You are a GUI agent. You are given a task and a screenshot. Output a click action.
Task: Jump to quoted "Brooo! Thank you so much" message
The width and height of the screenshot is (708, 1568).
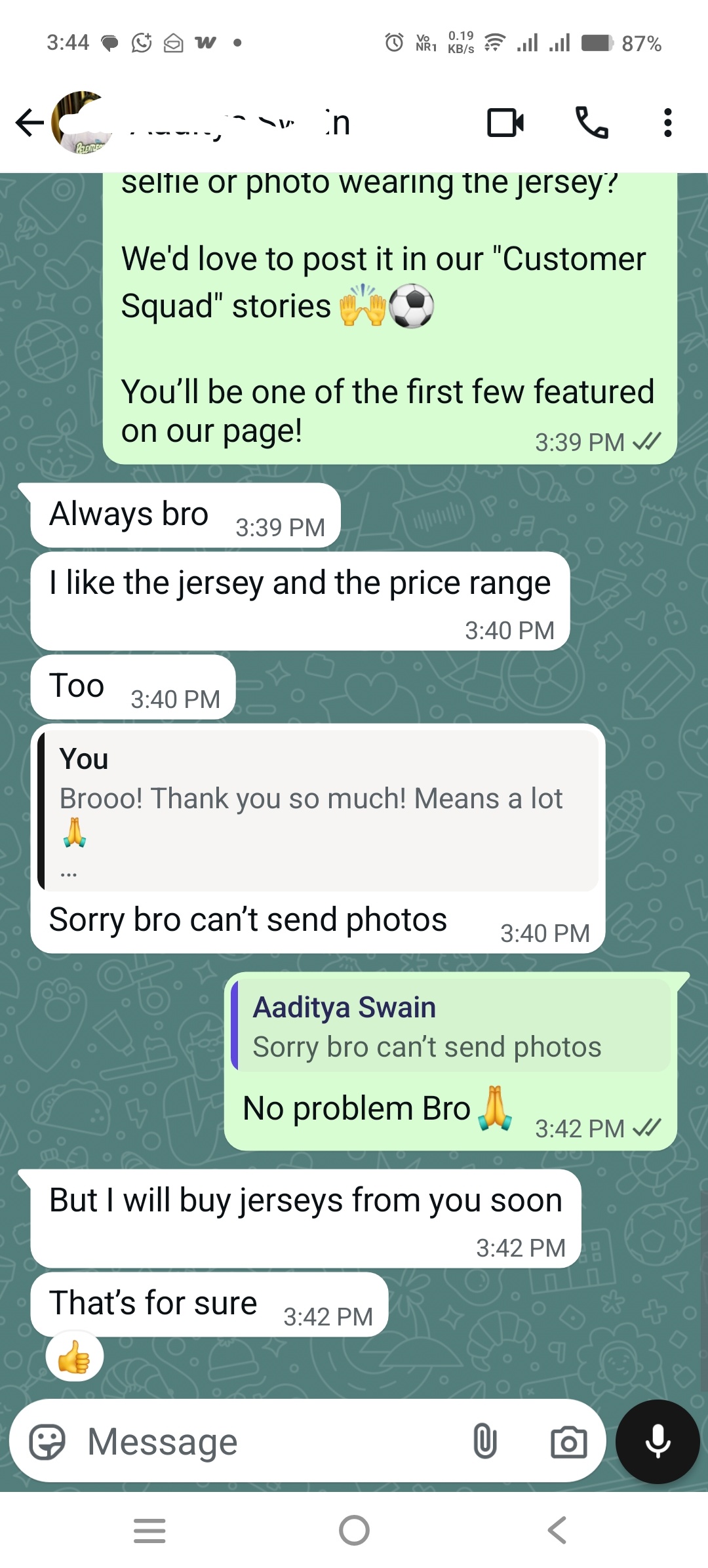pyautogui.click(x=319, y=810)
